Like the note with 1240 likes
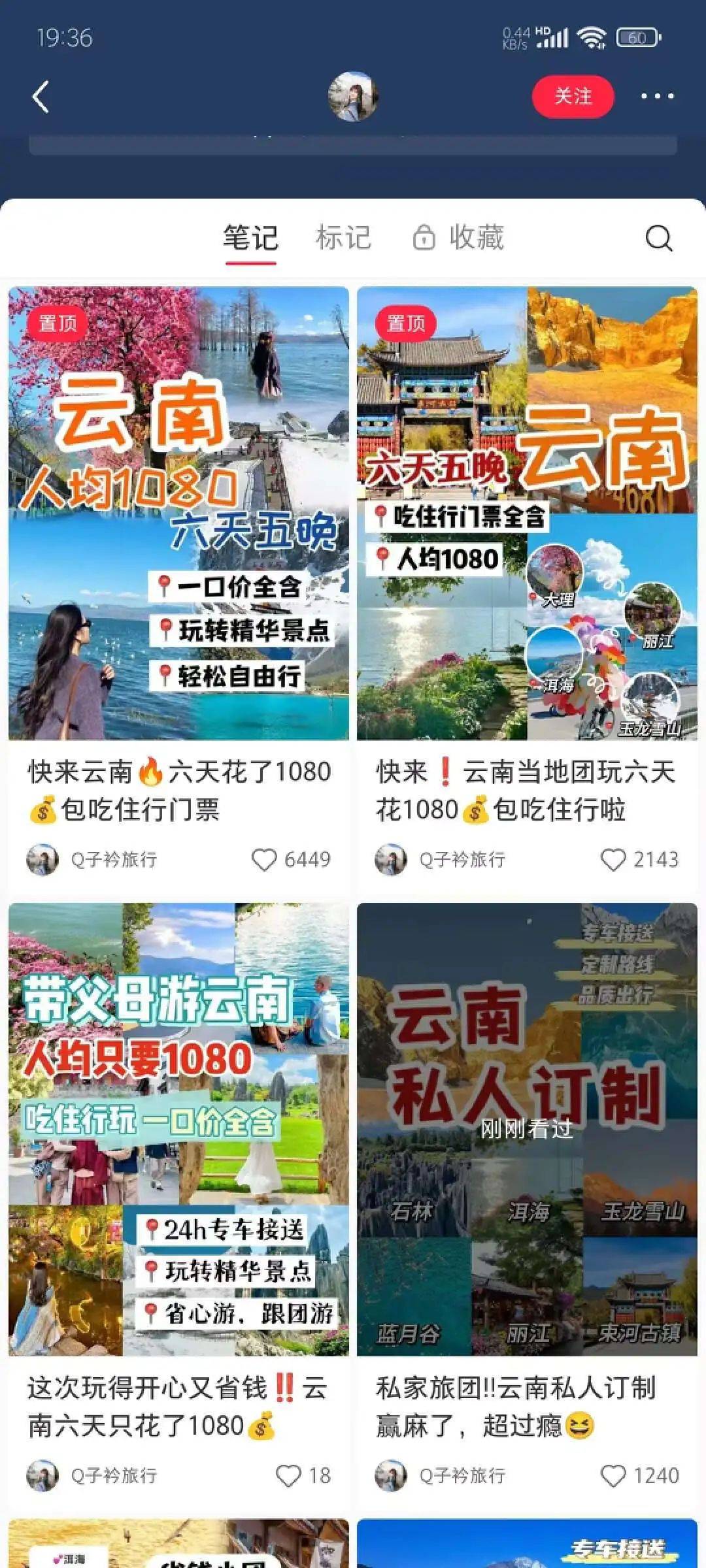706x1568 pixels. click(613, 1475)
